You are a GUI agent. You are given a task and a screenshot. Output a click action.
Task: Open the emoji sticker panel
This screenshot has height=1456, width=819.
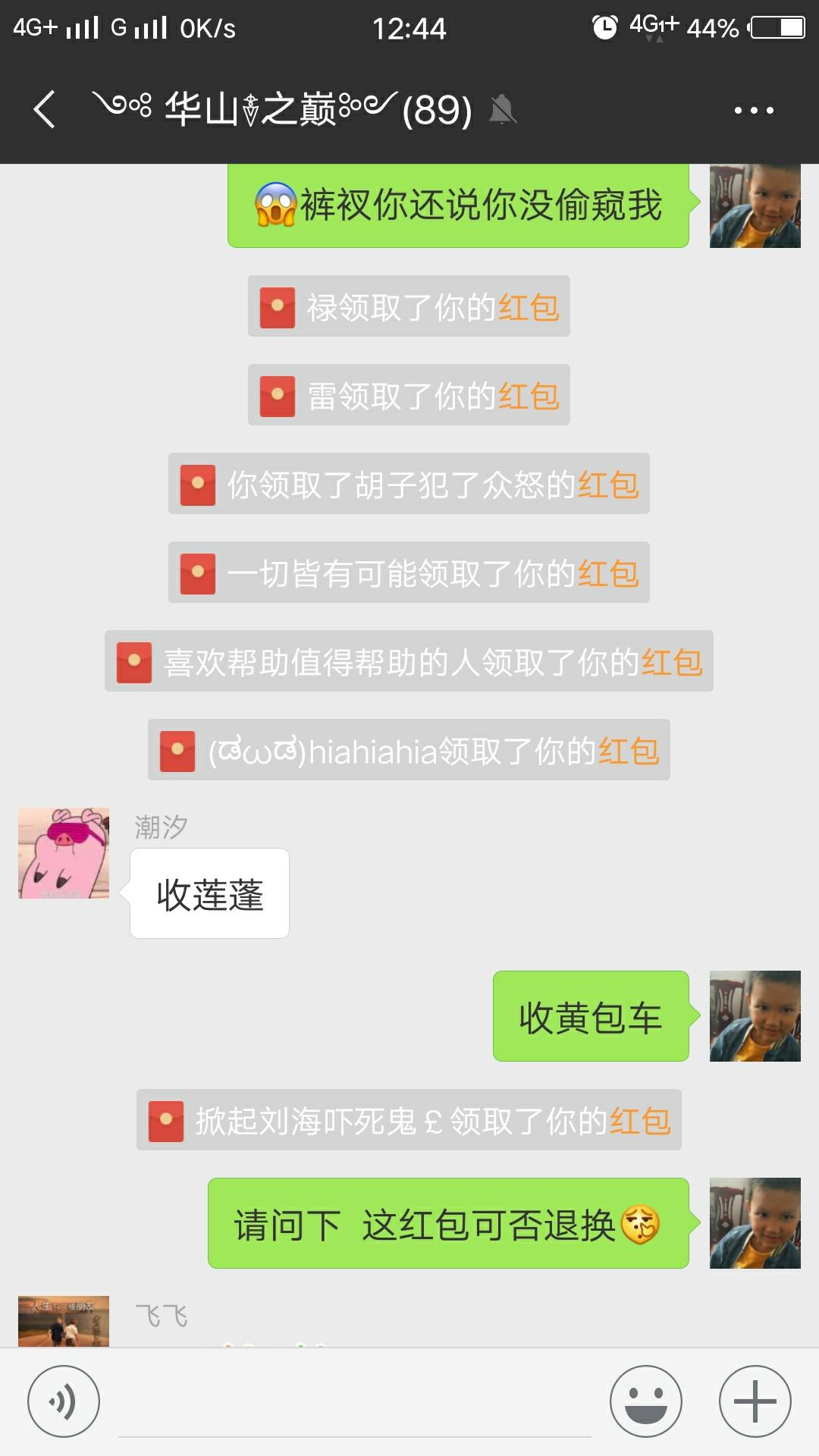[x=646, y=1401]
